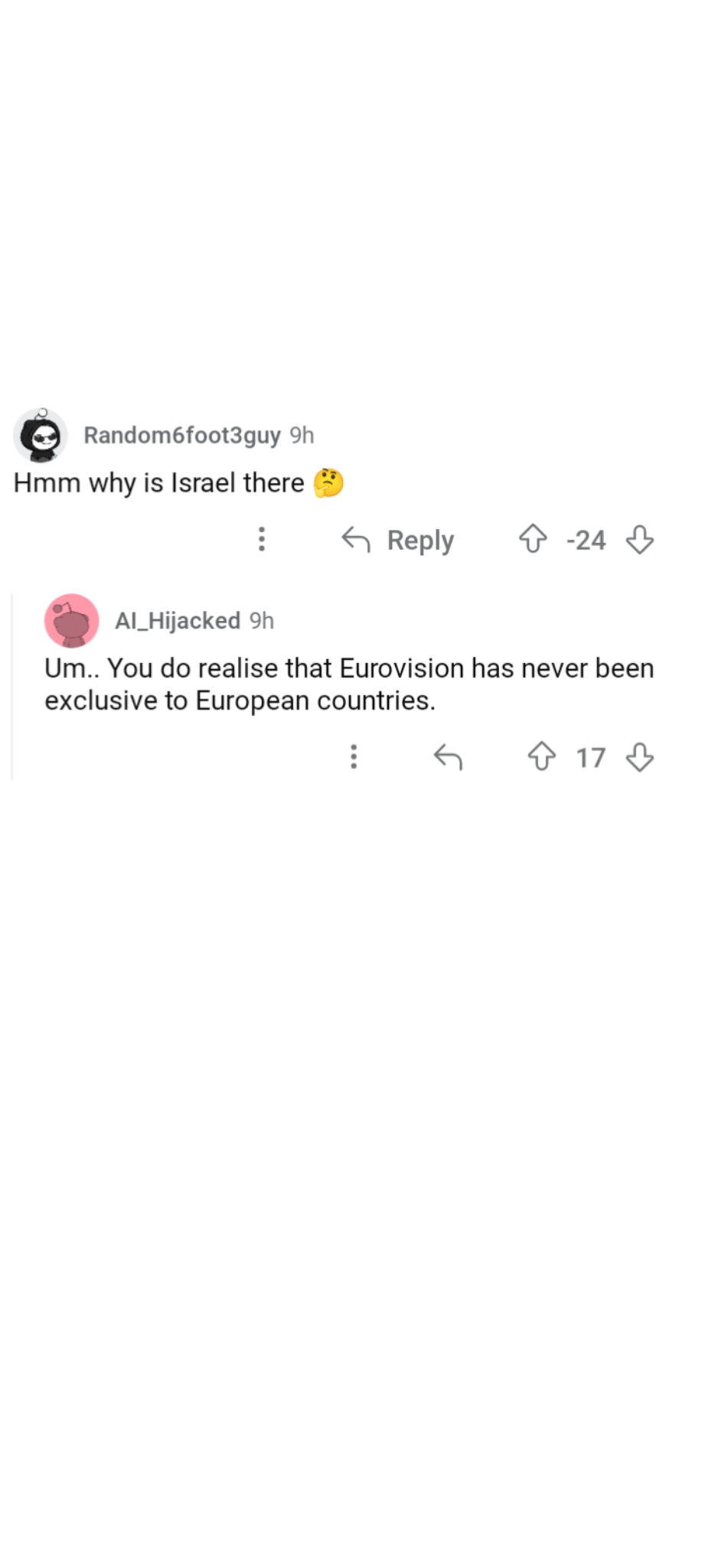Open overflow menu on Al_Hijacked's comment
The width and height of the screenshot is (705, 1568).
[x=354, y=757]
